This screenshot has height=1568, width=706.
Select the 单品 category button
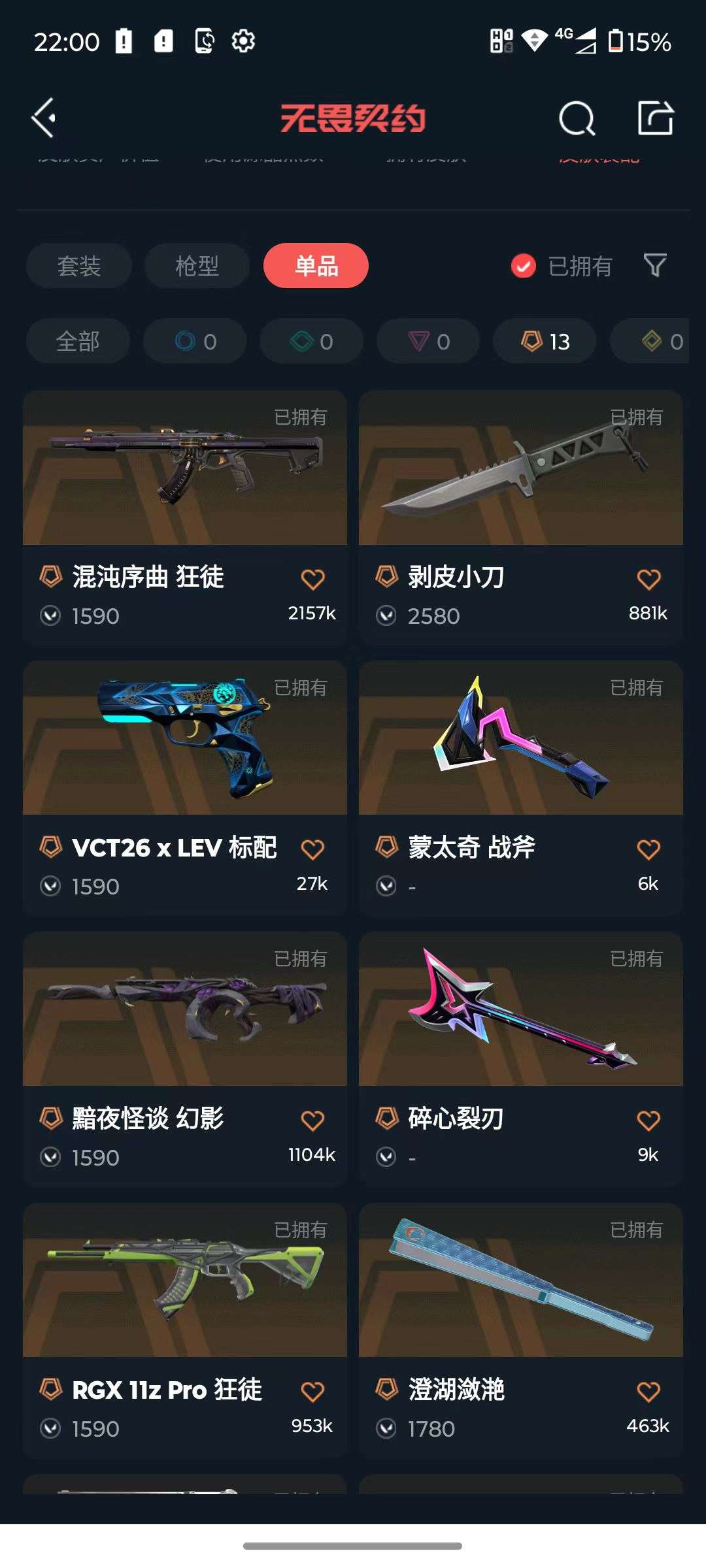(315, 266)
